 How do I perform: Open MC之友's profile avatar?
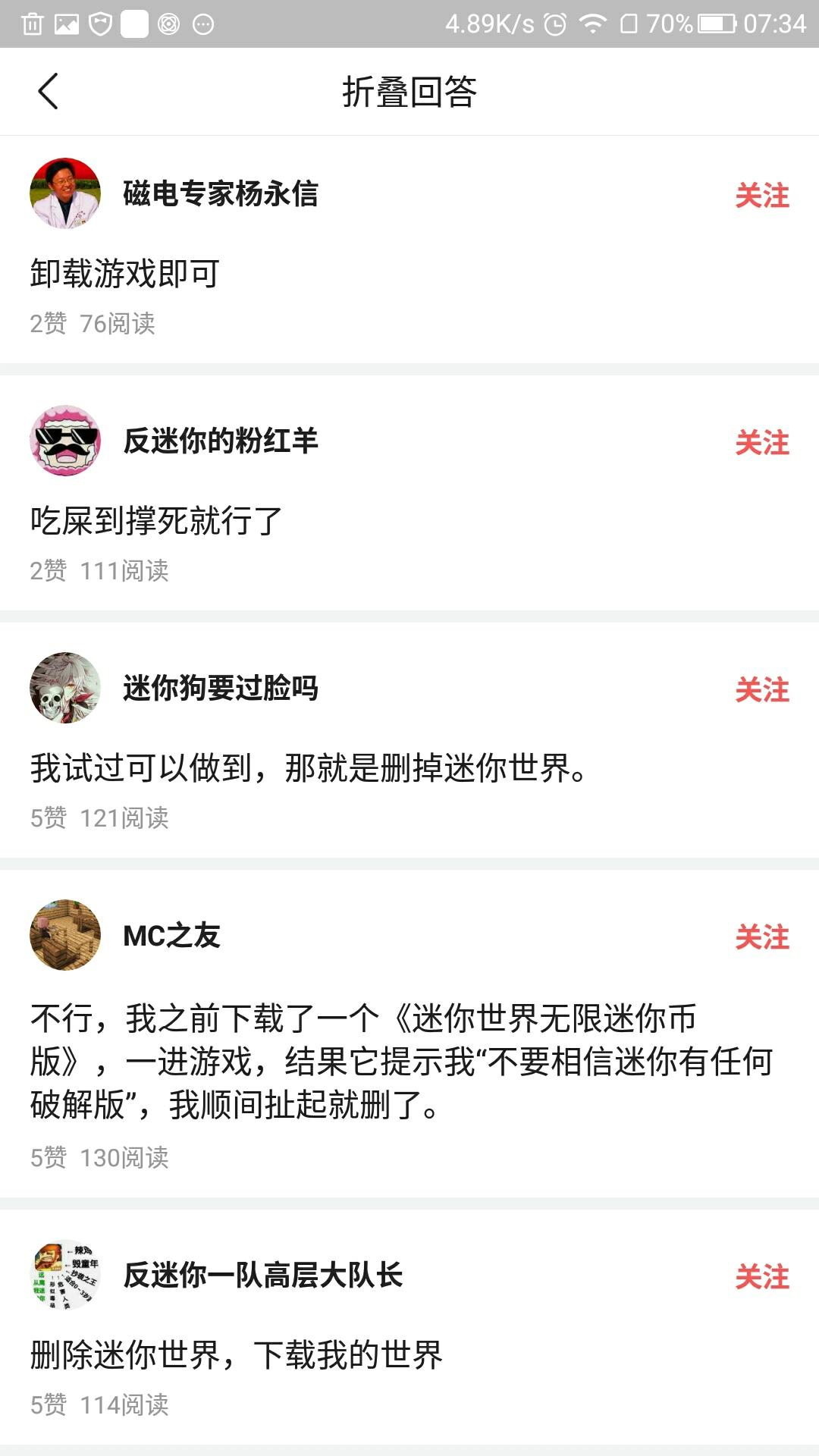click(x=65, y=935)
